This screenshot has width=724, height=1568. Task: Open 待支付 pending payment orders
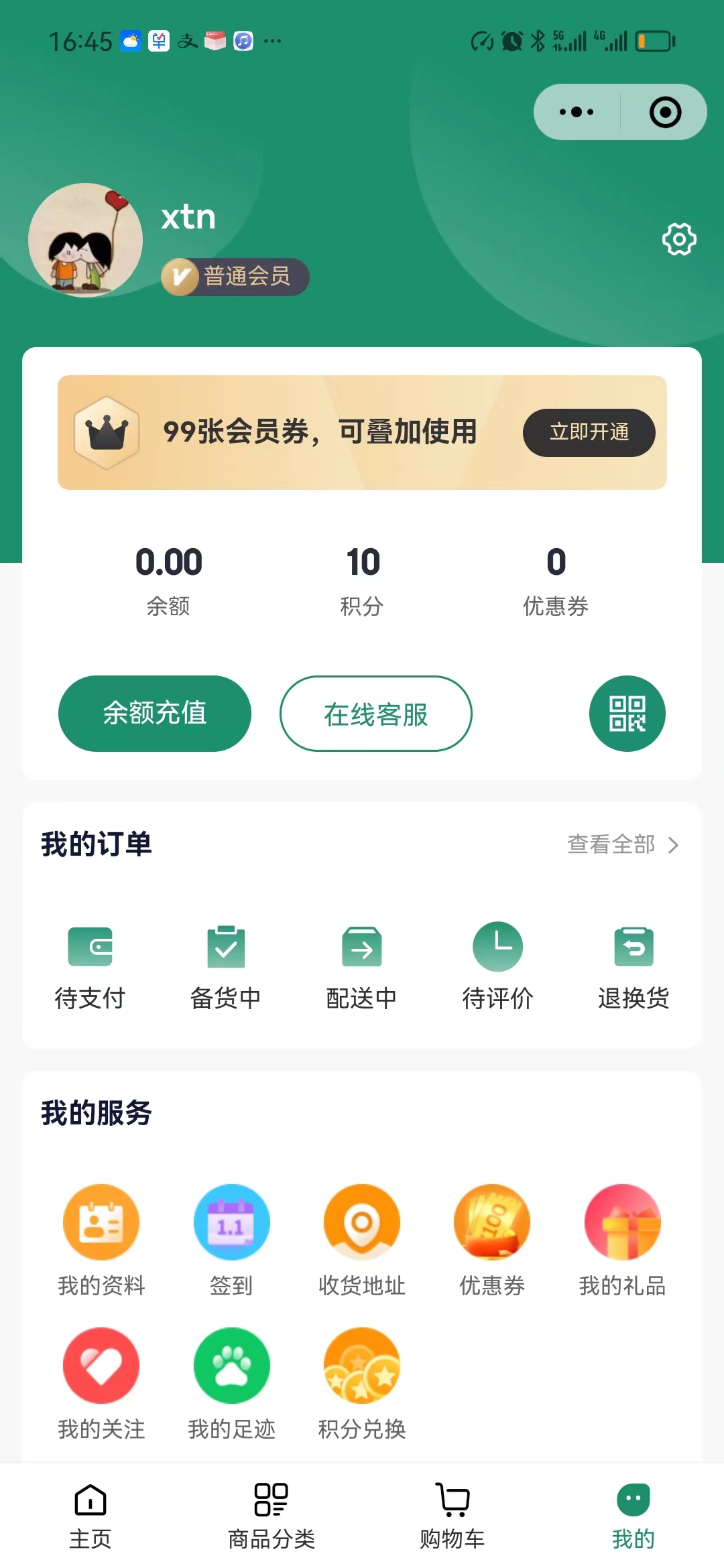tap(90, 965)
